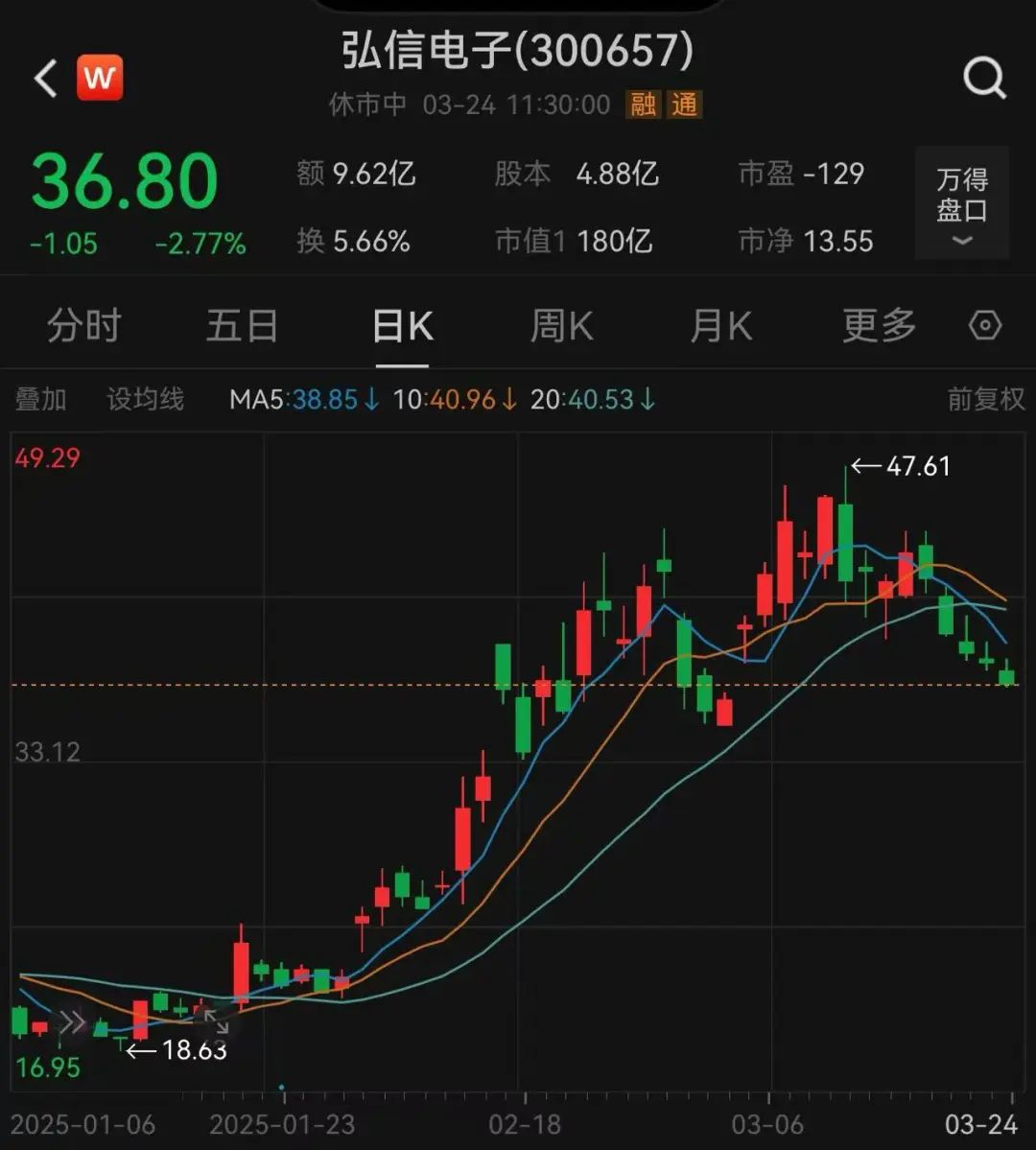Select the 日K tab
Viewport: 1036px width, 1150px height.
tap(402, 326)
